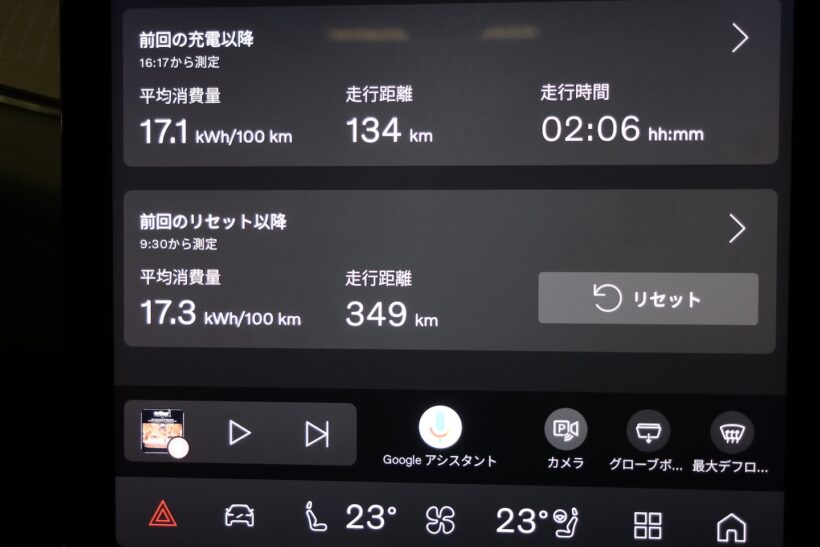
Task: Activate Google アシスタント microphone
Action: tap(440, 428)
